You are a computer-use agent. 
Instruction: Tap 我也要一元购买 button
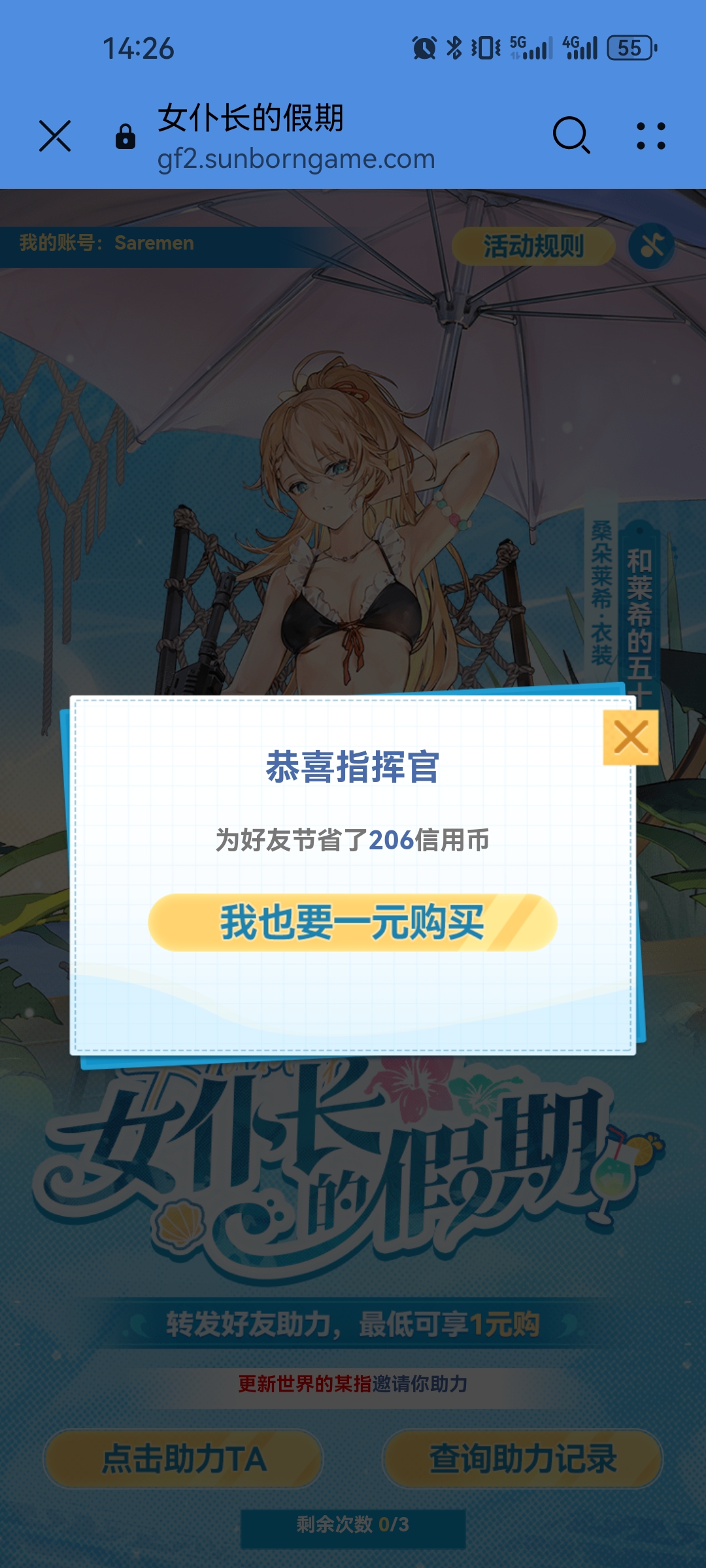[x=352, y=923]
